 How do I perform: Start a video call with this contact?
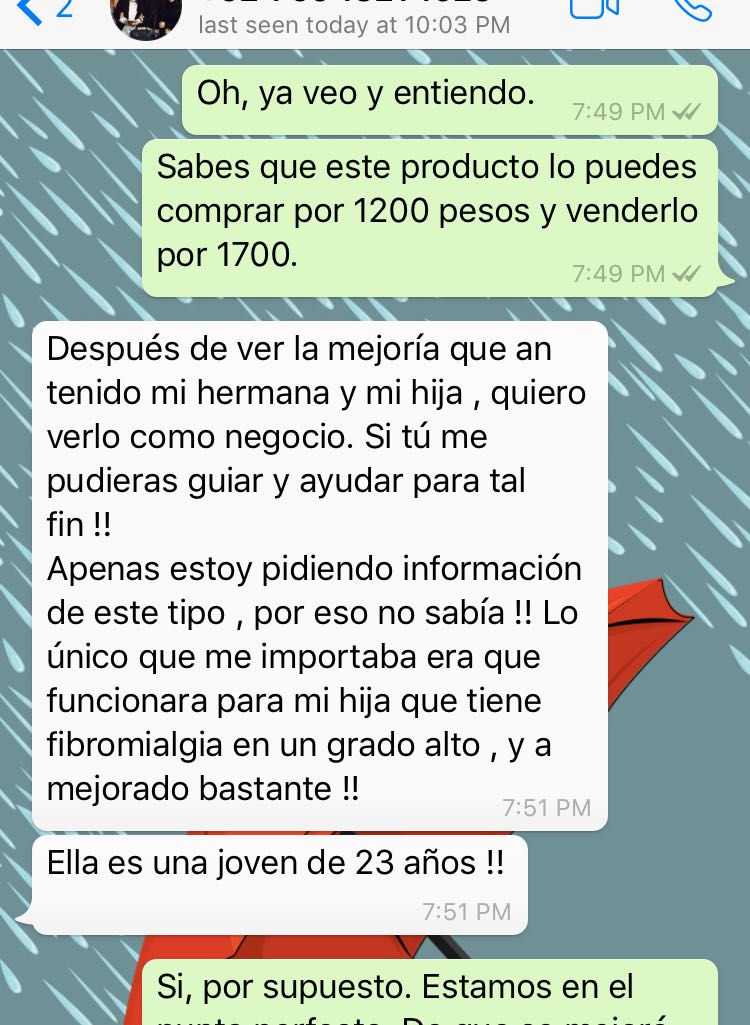tap(594, 8)
